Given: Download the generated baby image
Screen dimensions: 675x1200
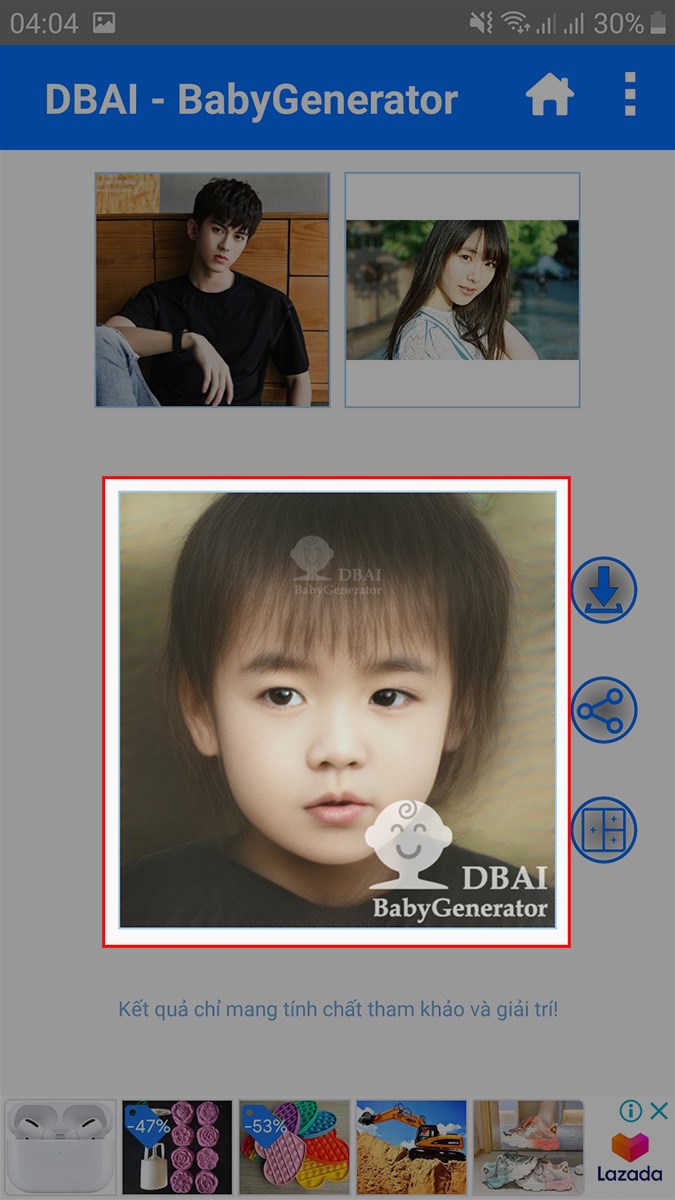Looking at the screenshot, I should point(603,591).
